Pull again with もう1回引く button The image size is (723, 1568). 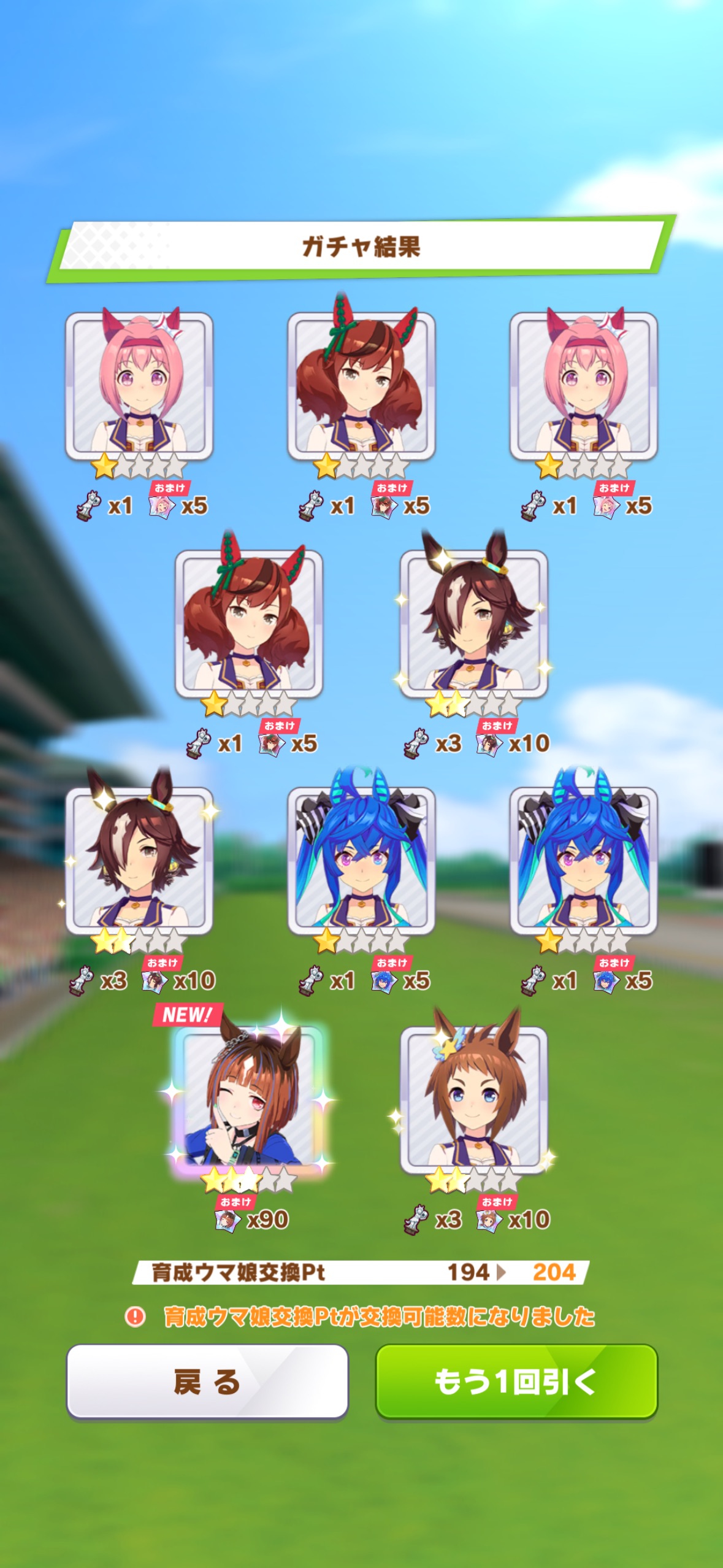click(516, 1382)
